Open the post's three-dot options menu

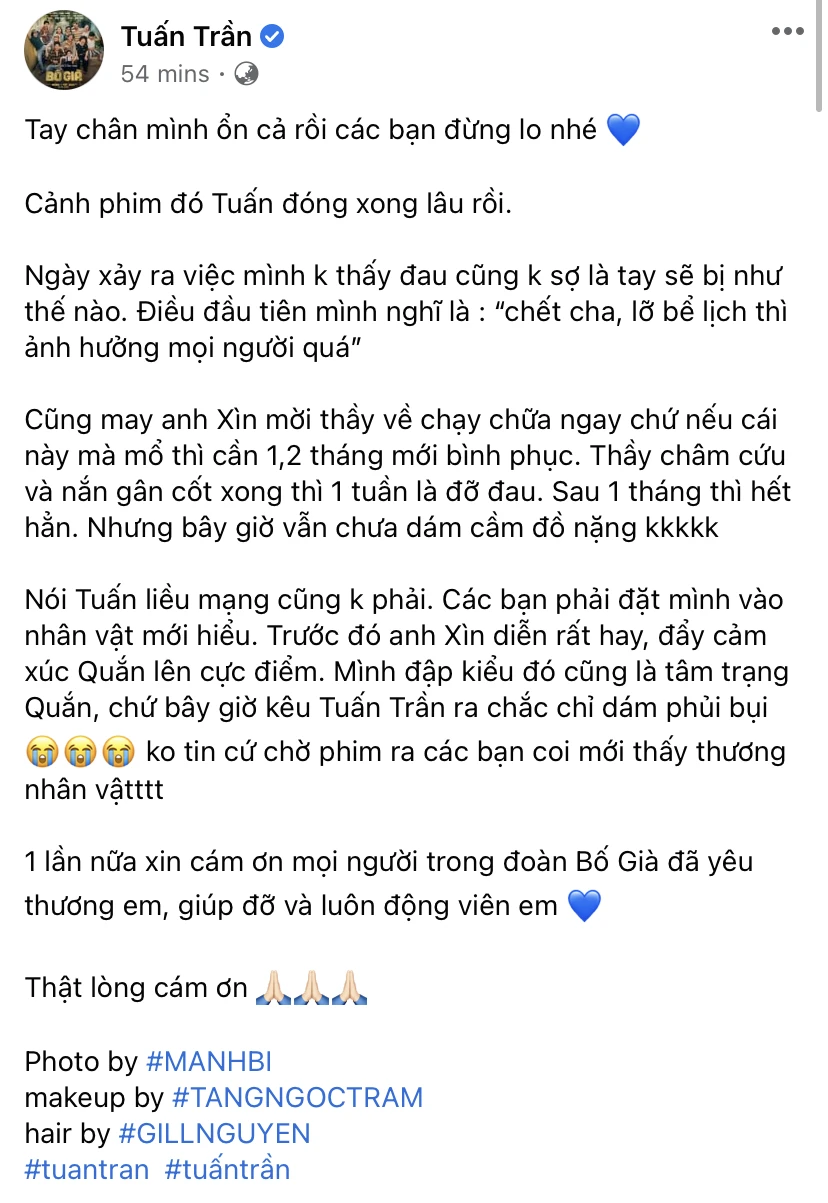(x=788, y=31)
